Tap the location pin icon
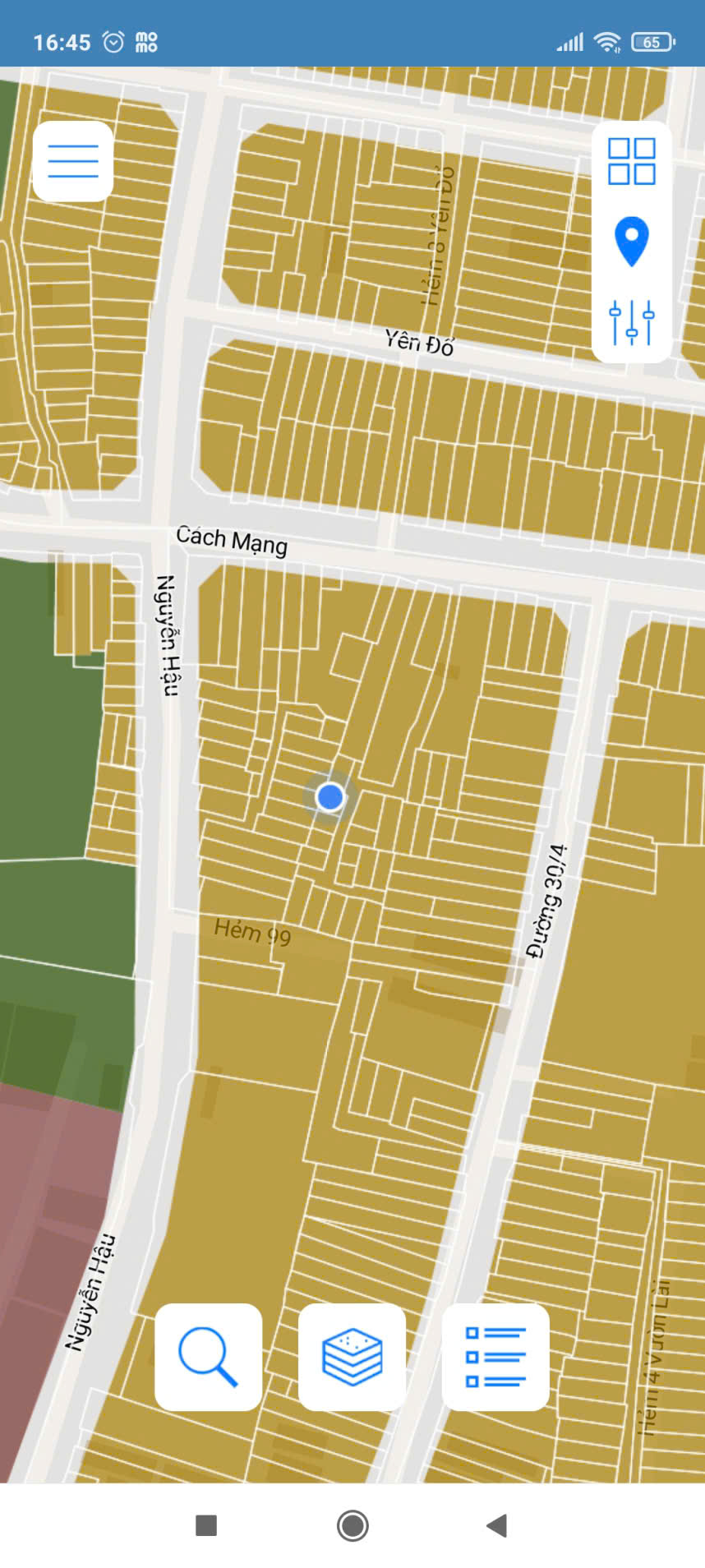The image size is (705, 1568). click(x=631, y=241)
